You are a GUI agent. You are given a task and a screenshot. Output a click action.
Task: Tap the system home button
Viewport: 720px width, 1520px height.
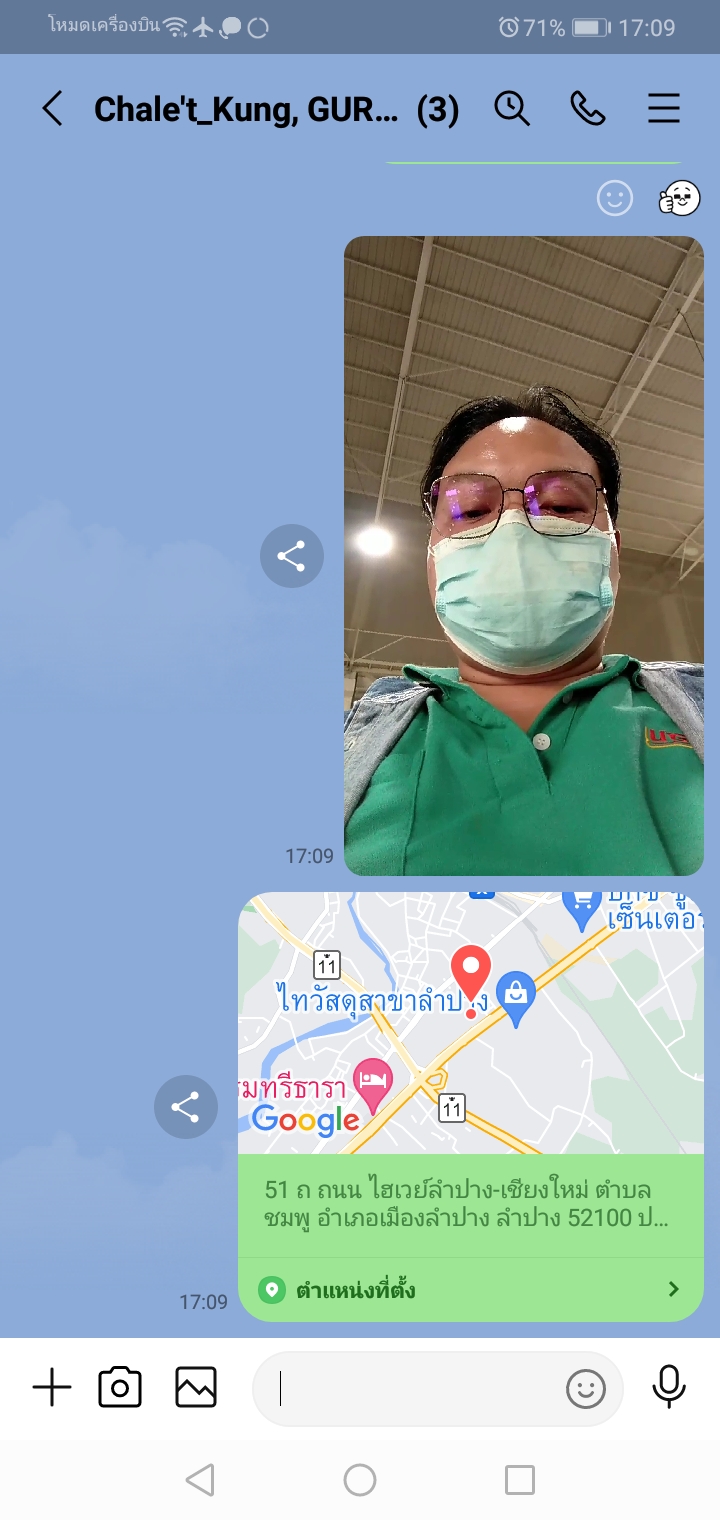click(x=360, y=1480)
